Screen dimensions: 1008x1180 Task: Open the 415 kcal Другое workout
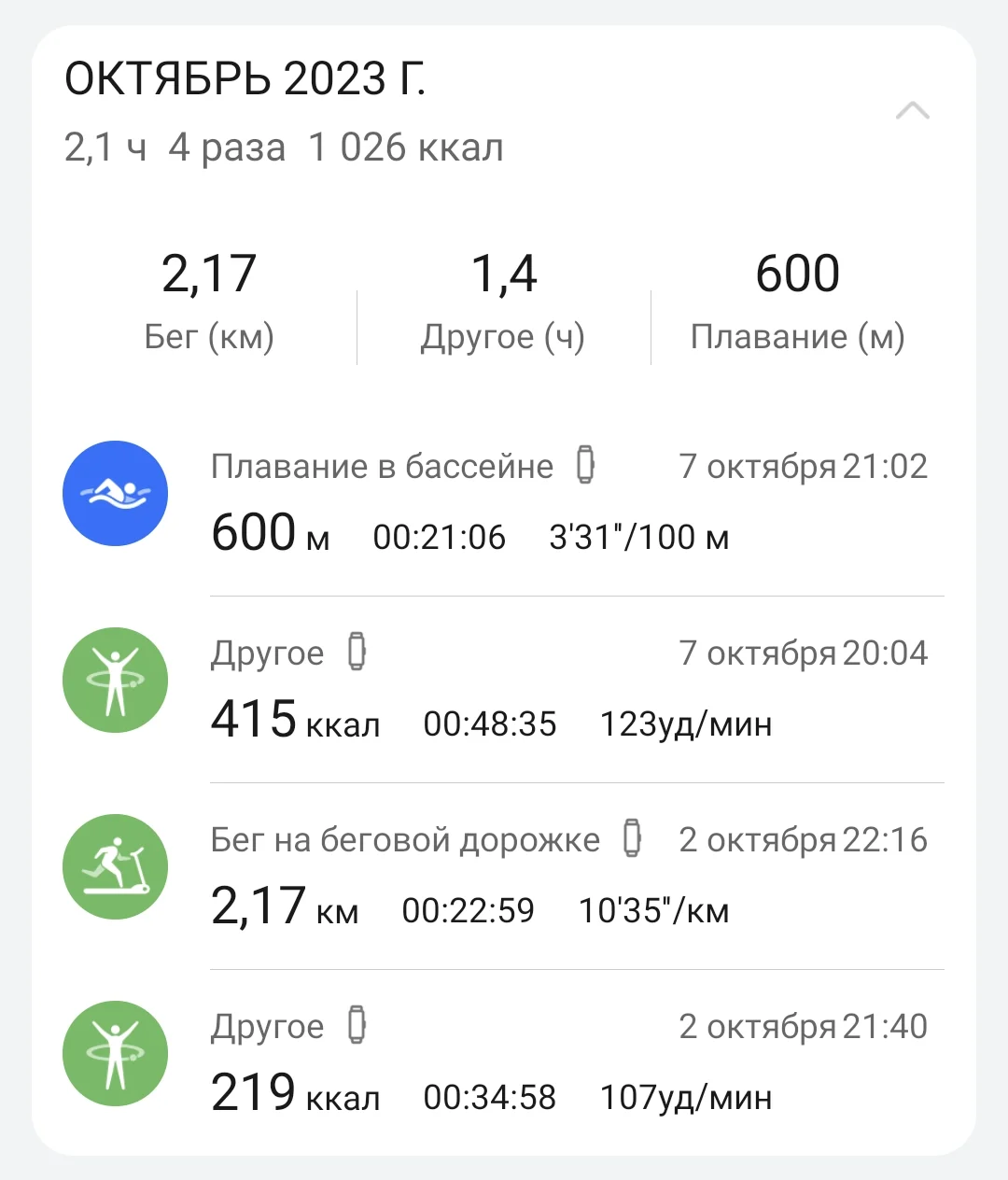click(560, 689)
